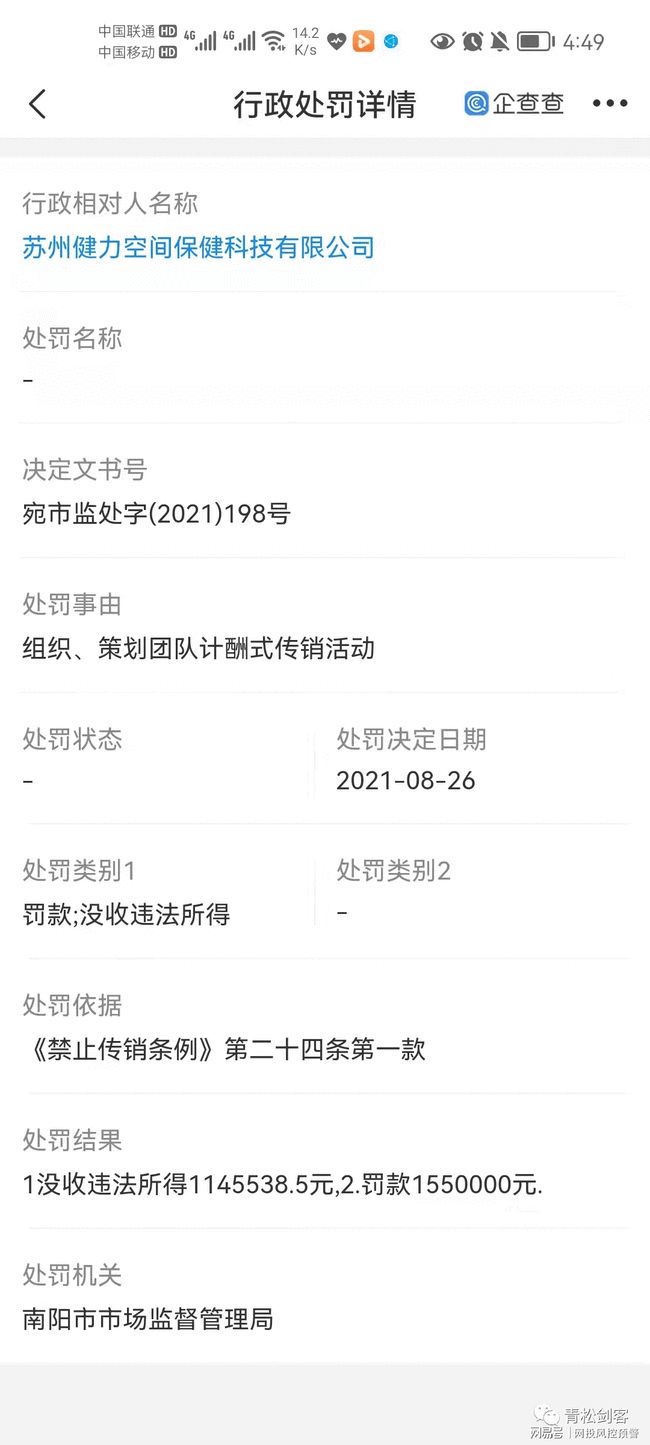Open the three-dot overflow menu

pos(609,103)
